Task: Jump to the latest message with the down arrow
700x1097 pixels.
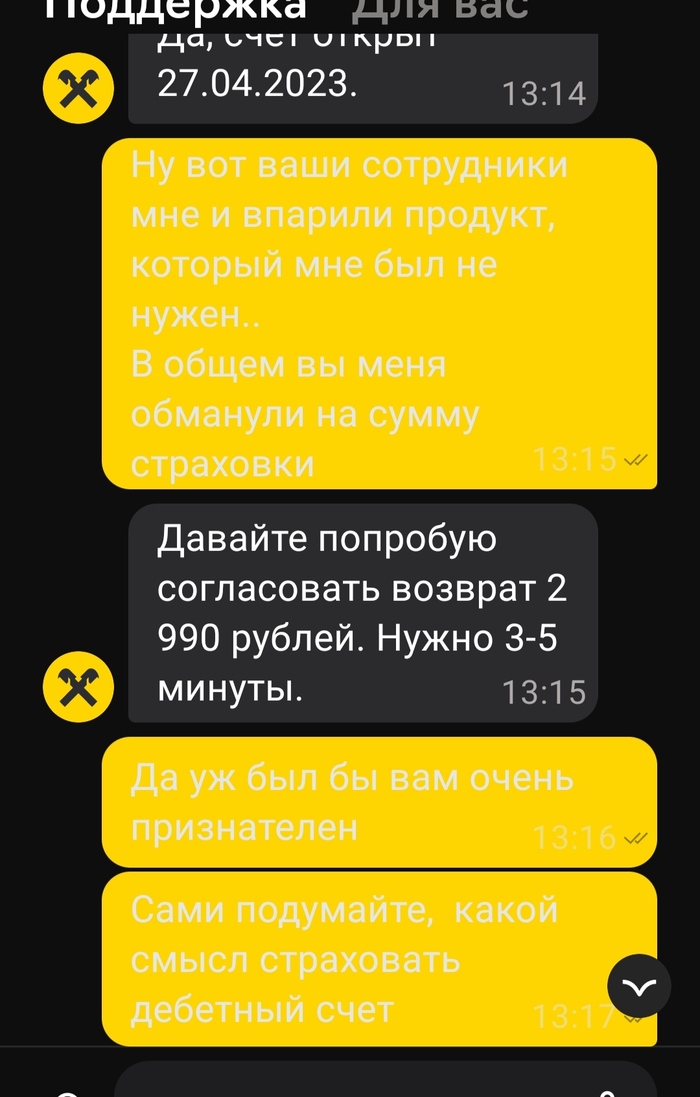Action: [639, 986]
